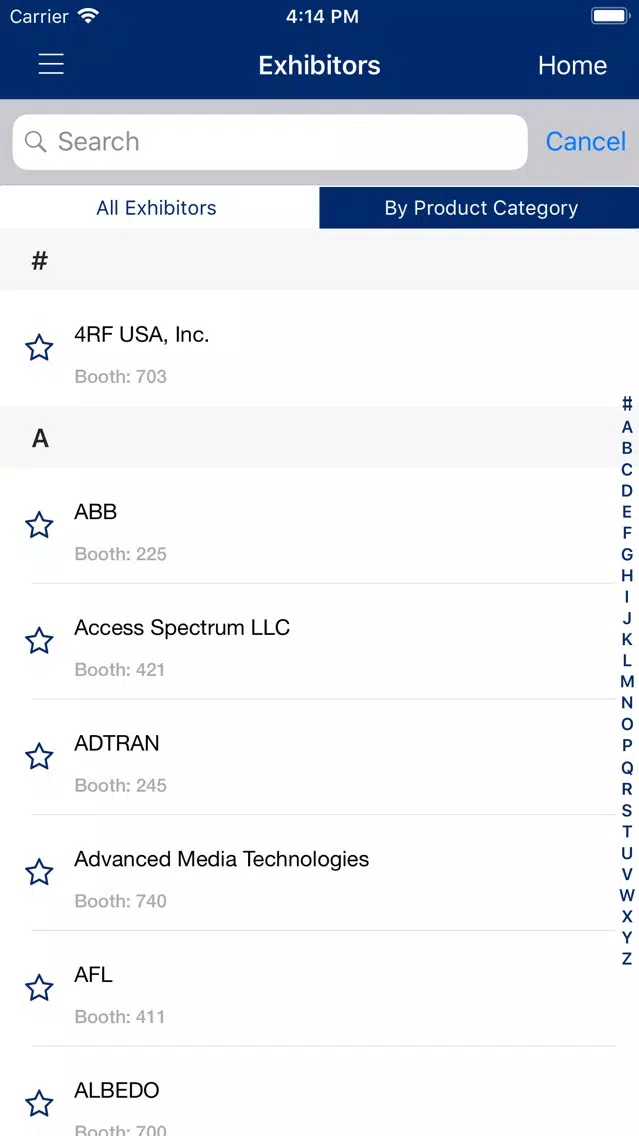The height and width of the screenshot is (1136, 639).
Task: Open the ABB exhibitor entry
Action: (x=320, y=525)
